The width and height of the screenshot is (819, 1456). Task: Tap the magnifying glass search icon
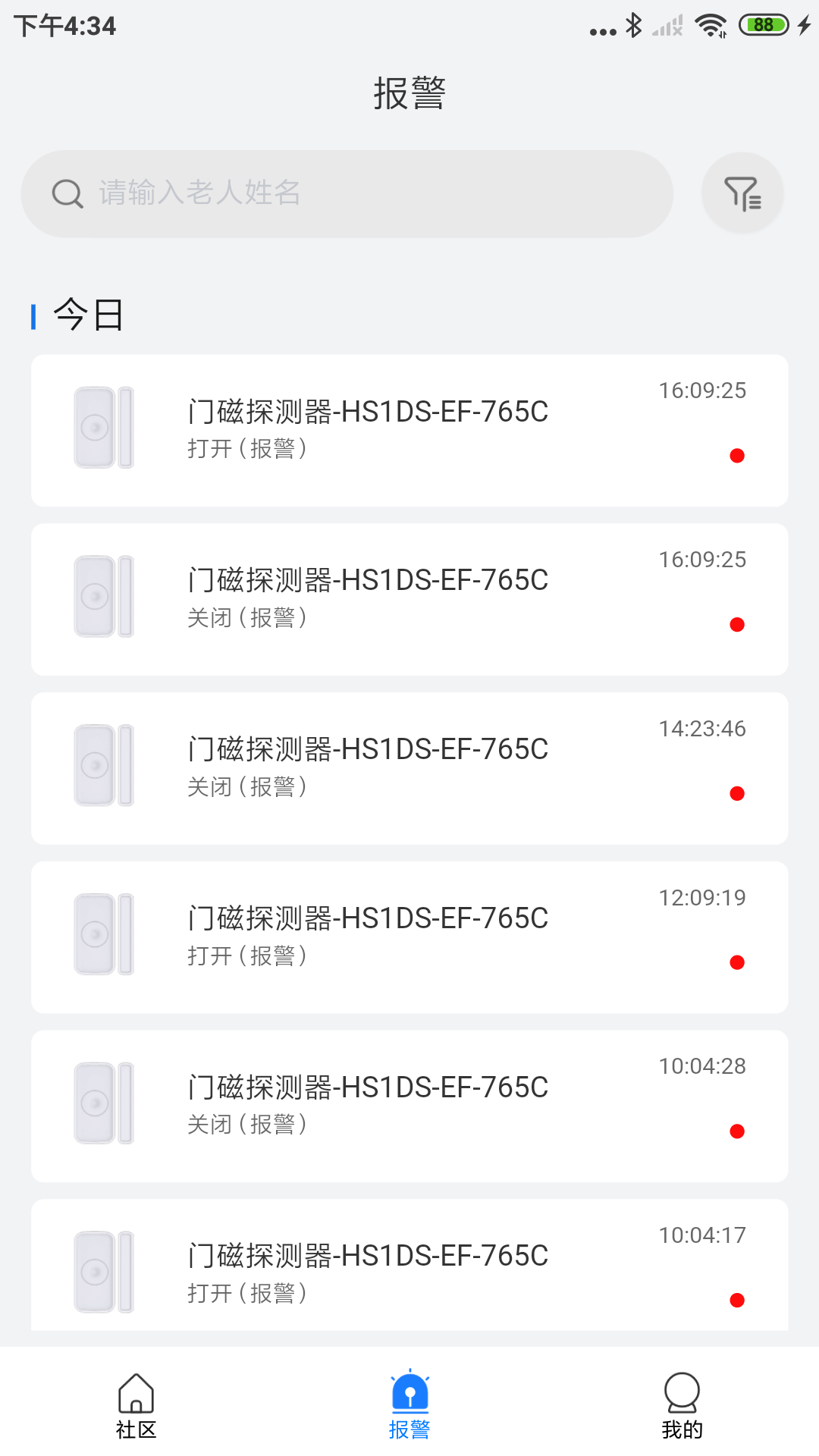[x=67, y=193]
